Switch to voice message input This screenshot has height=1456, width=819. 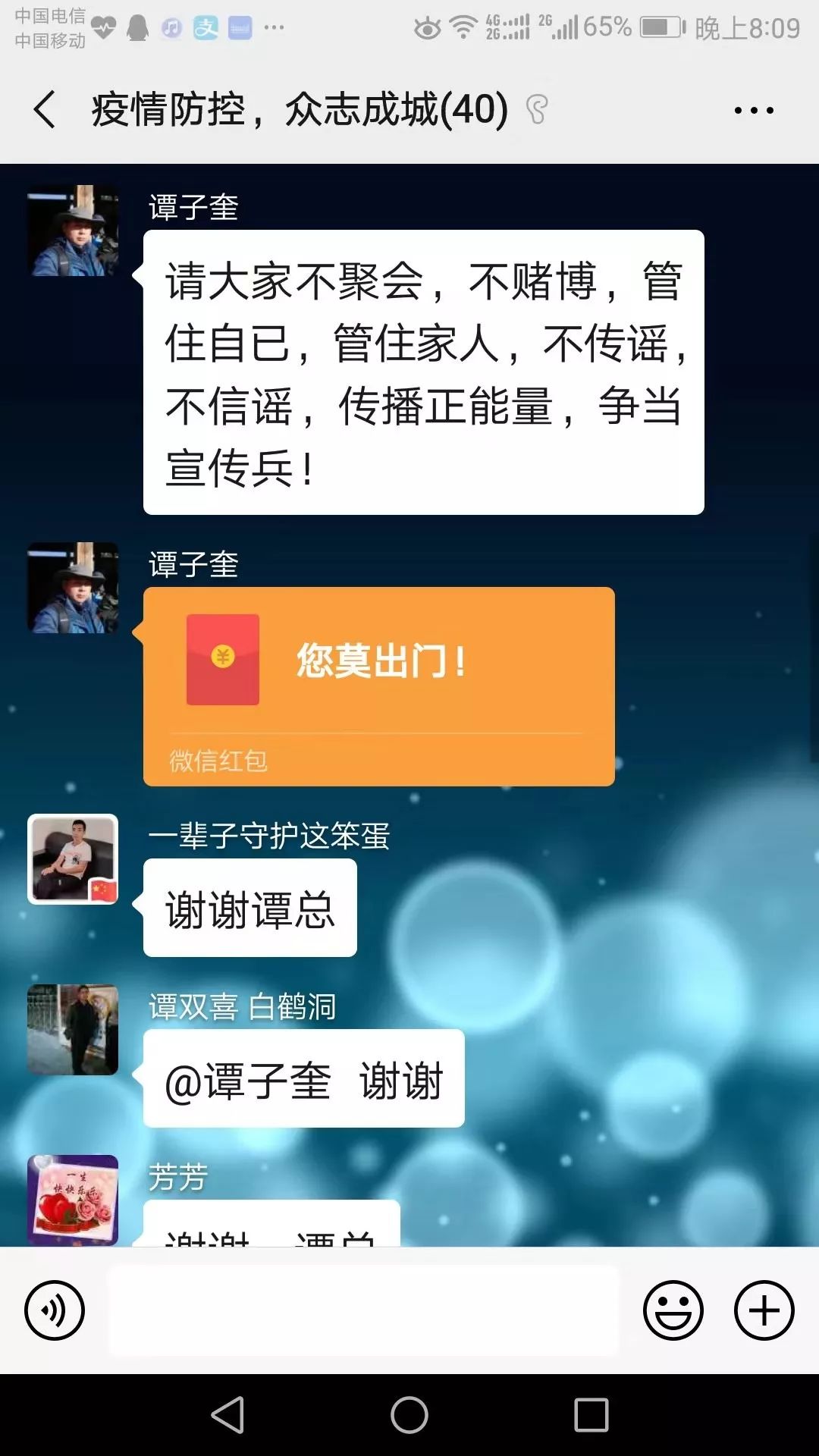[55, 1310]
